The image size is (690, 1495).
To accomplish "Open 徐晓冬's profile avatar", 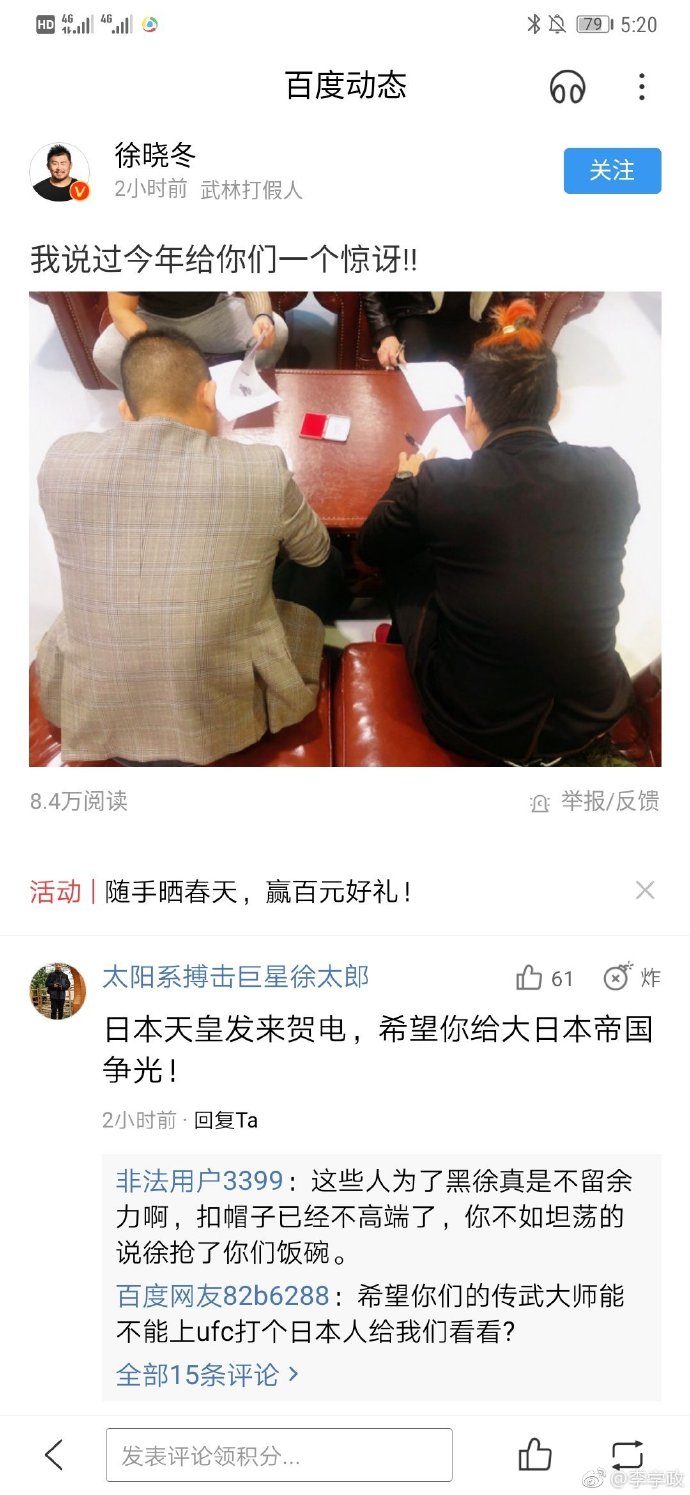I will (x=59, y=172).
